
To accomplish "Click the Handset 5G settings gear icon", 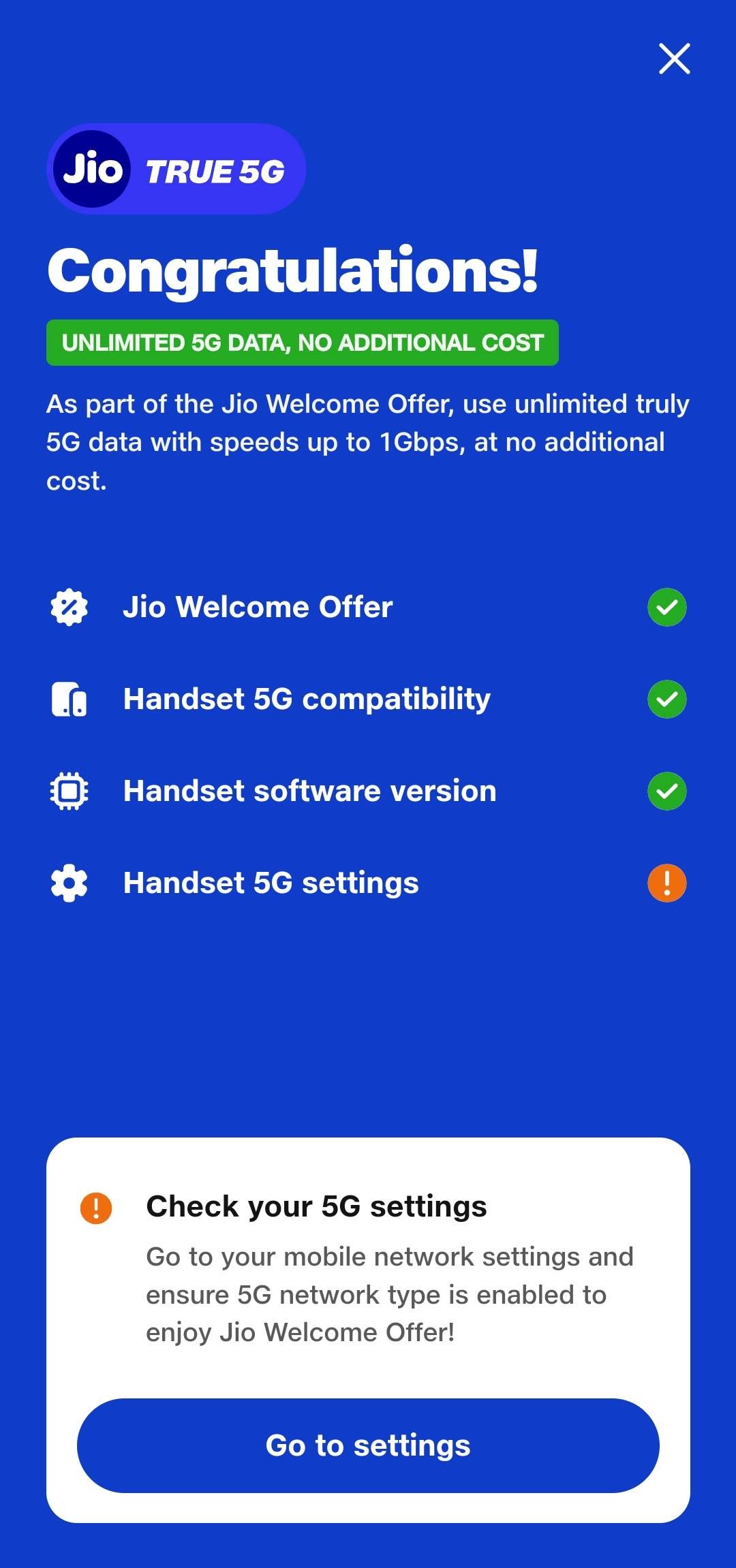I will click(68, 882).
